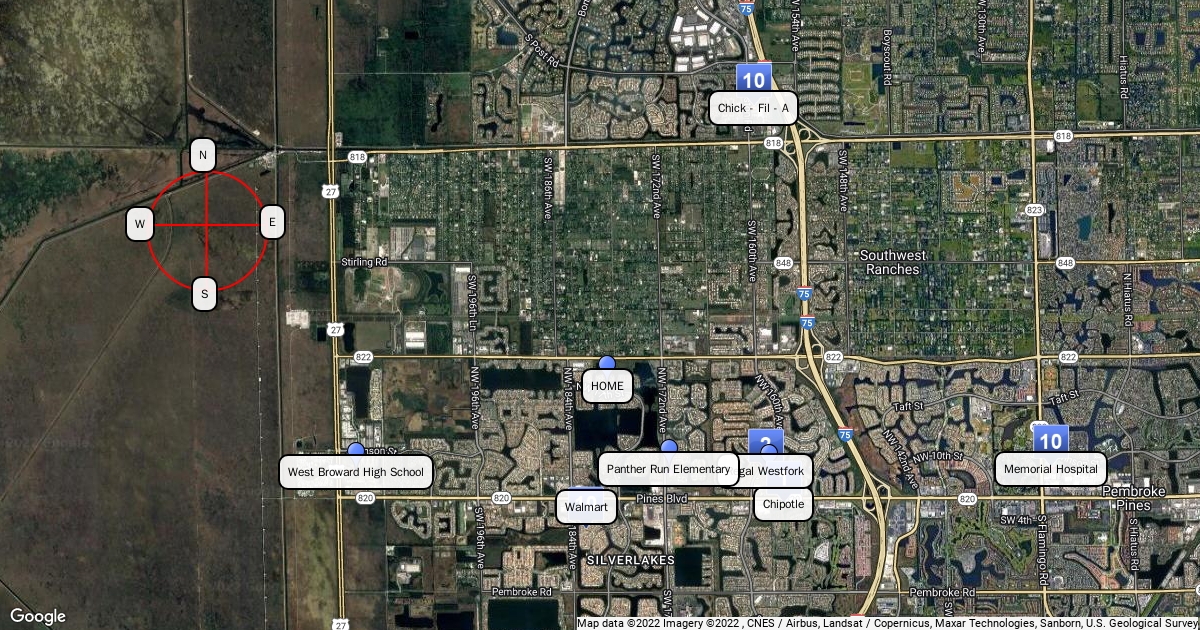Tap the West Broward High School marker
Image resolution: width=1200 pixels, height=630 pixels.
(x=355, y=472)
